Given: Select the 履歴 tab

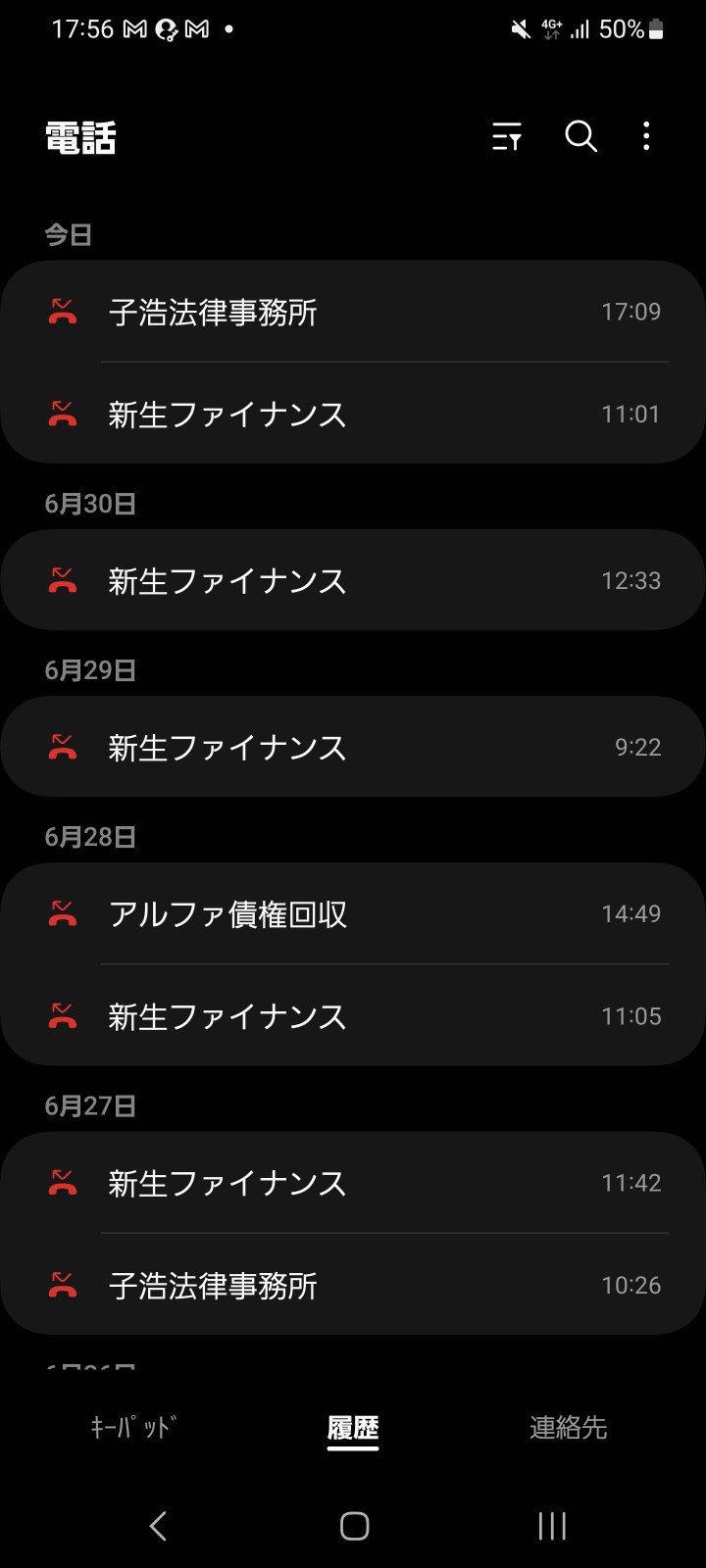Looking at the screenshot, I should (x=353, y=1428).
